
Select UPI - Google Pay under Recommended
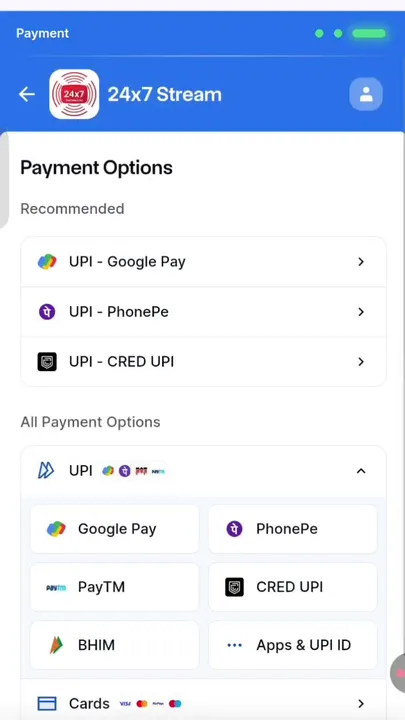pos(203,262)
